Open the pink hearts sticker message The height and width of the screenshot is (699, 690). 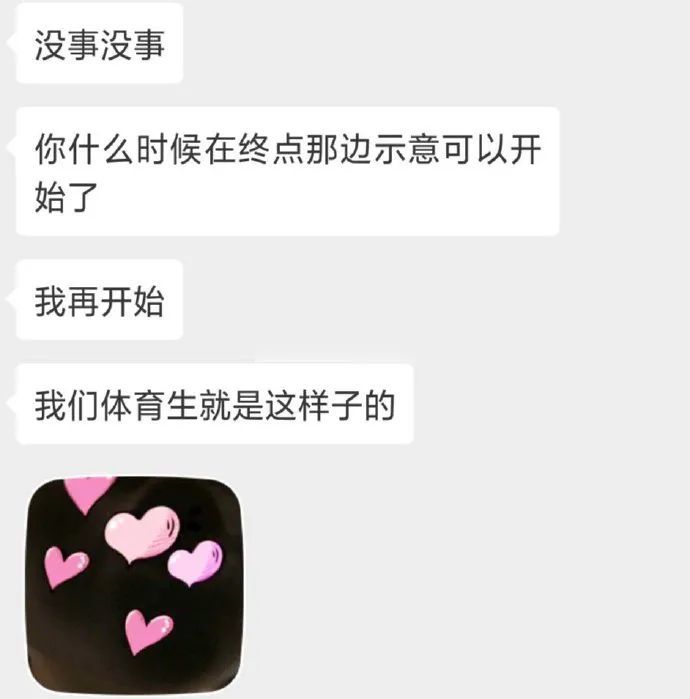click(133, 575)
